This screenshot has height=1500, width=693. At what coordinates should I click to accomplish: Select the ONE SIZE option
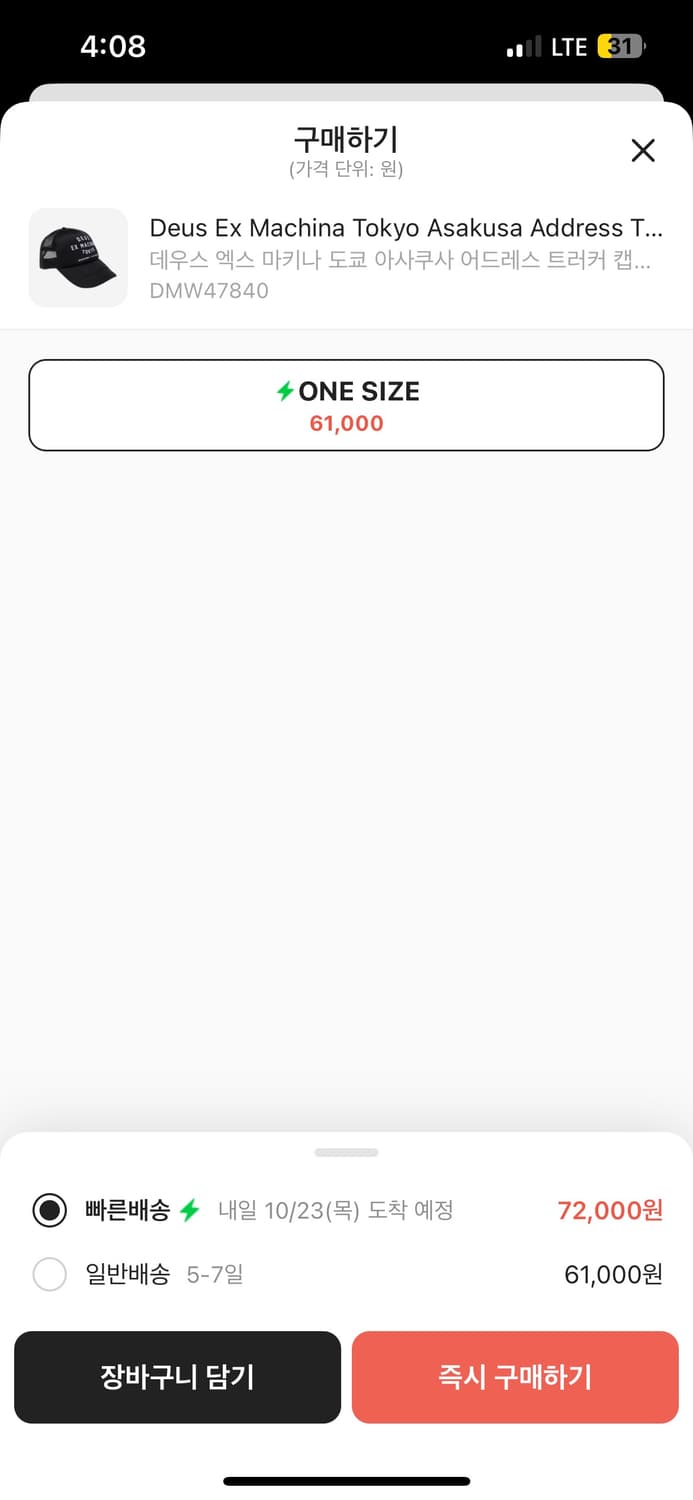point(346,405)
